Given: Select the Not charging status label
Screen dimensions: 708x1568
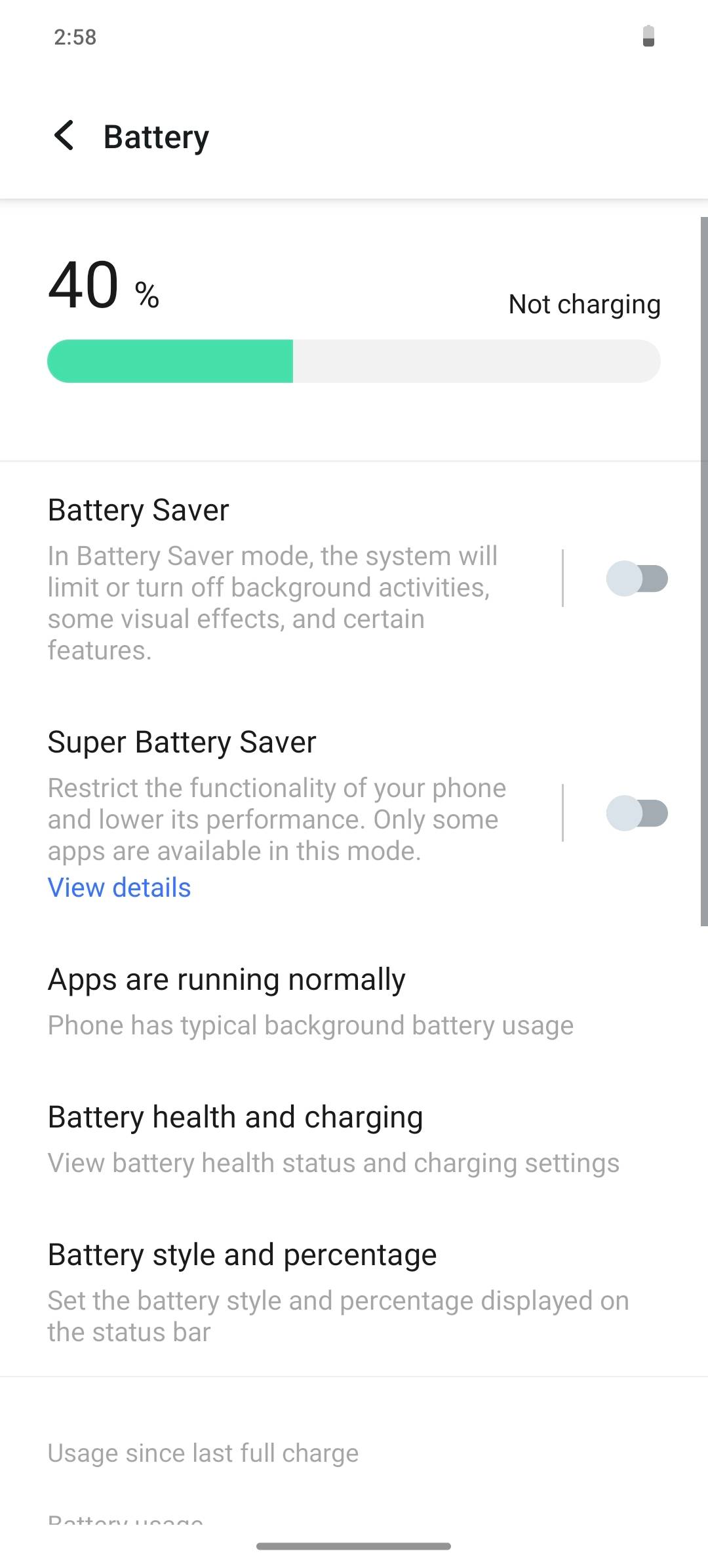Looking at the screenshot, I should point(584,304).
